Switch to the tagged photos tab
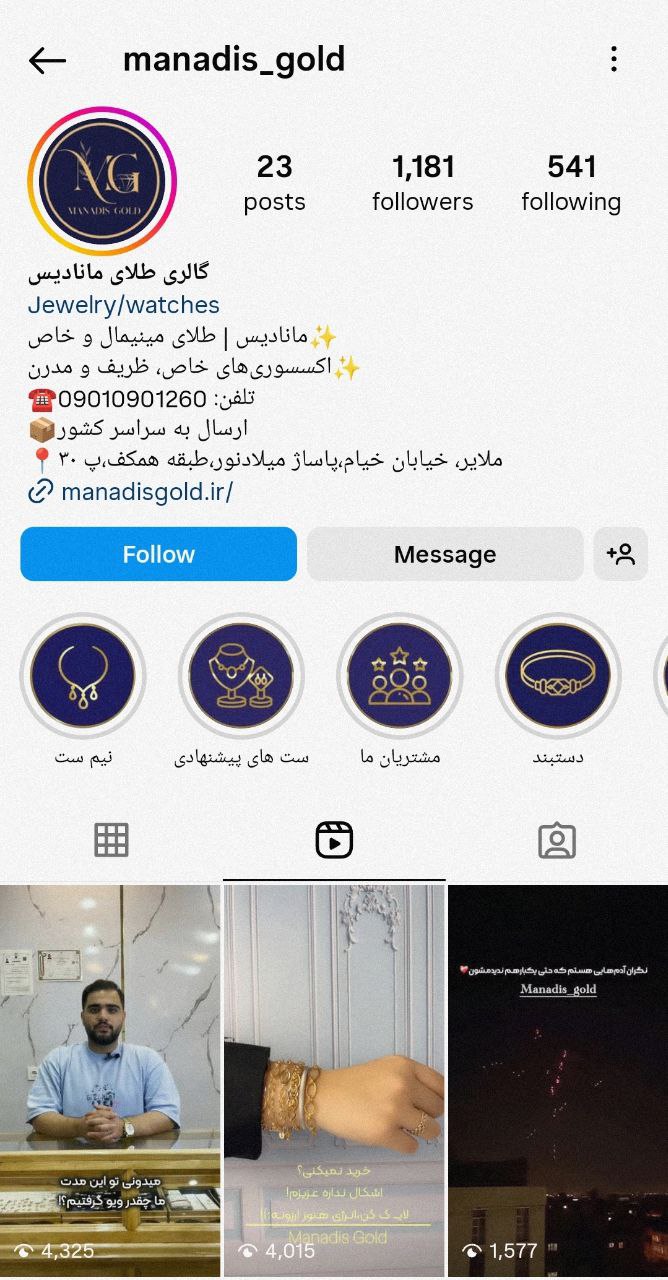Screen dimensions: 668x1280 tap(556, 841)
